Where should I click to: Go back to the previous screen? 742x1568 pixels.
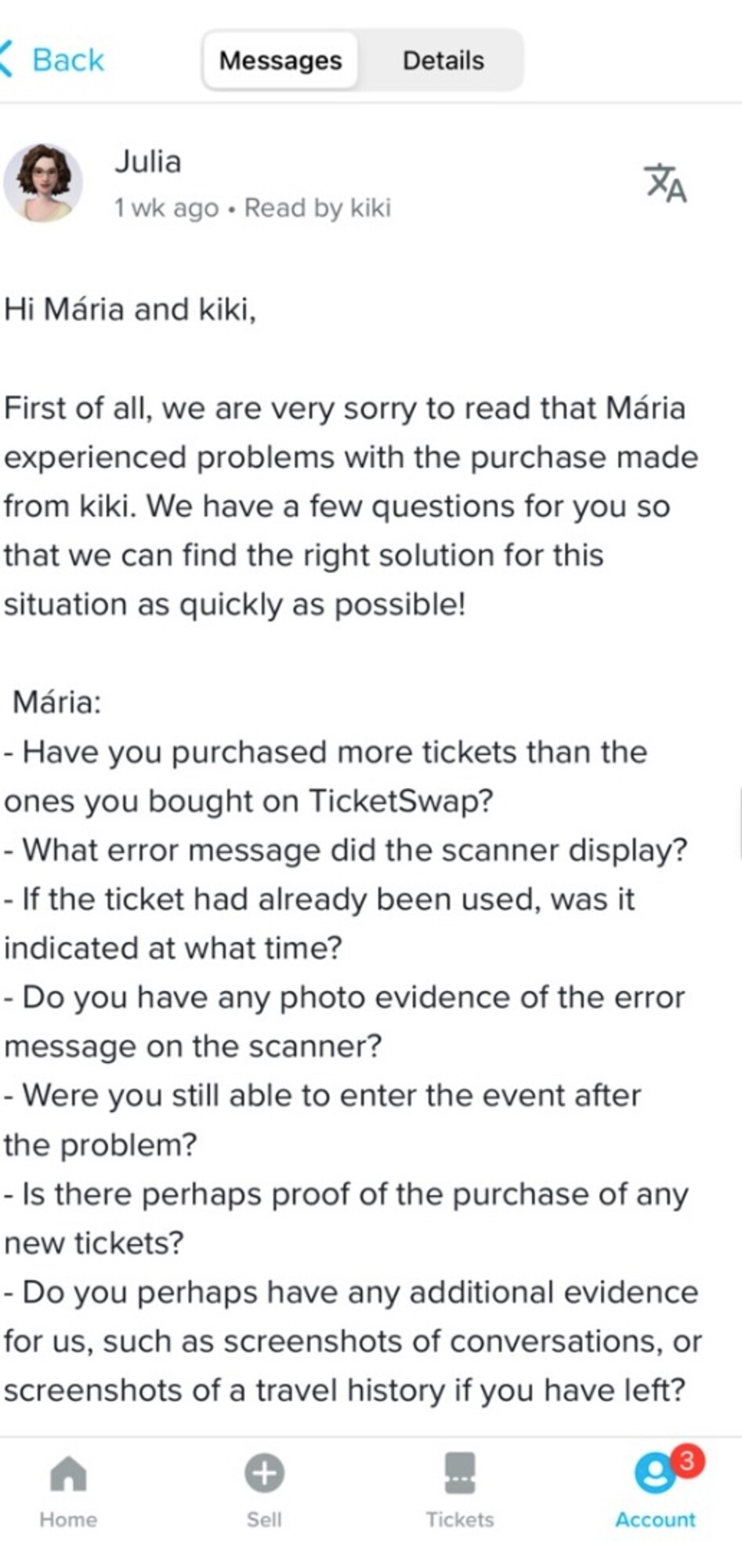53,60
